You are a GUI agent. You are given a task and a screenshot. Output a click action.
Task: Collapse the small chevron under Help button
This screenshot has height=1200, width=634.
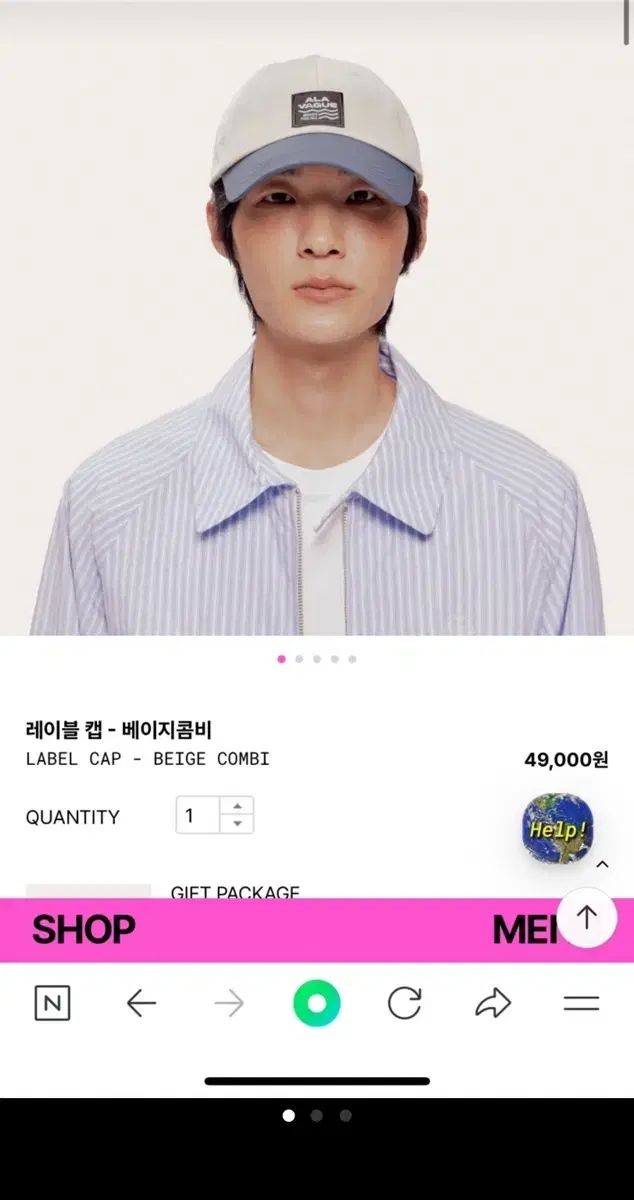point(602,865)
